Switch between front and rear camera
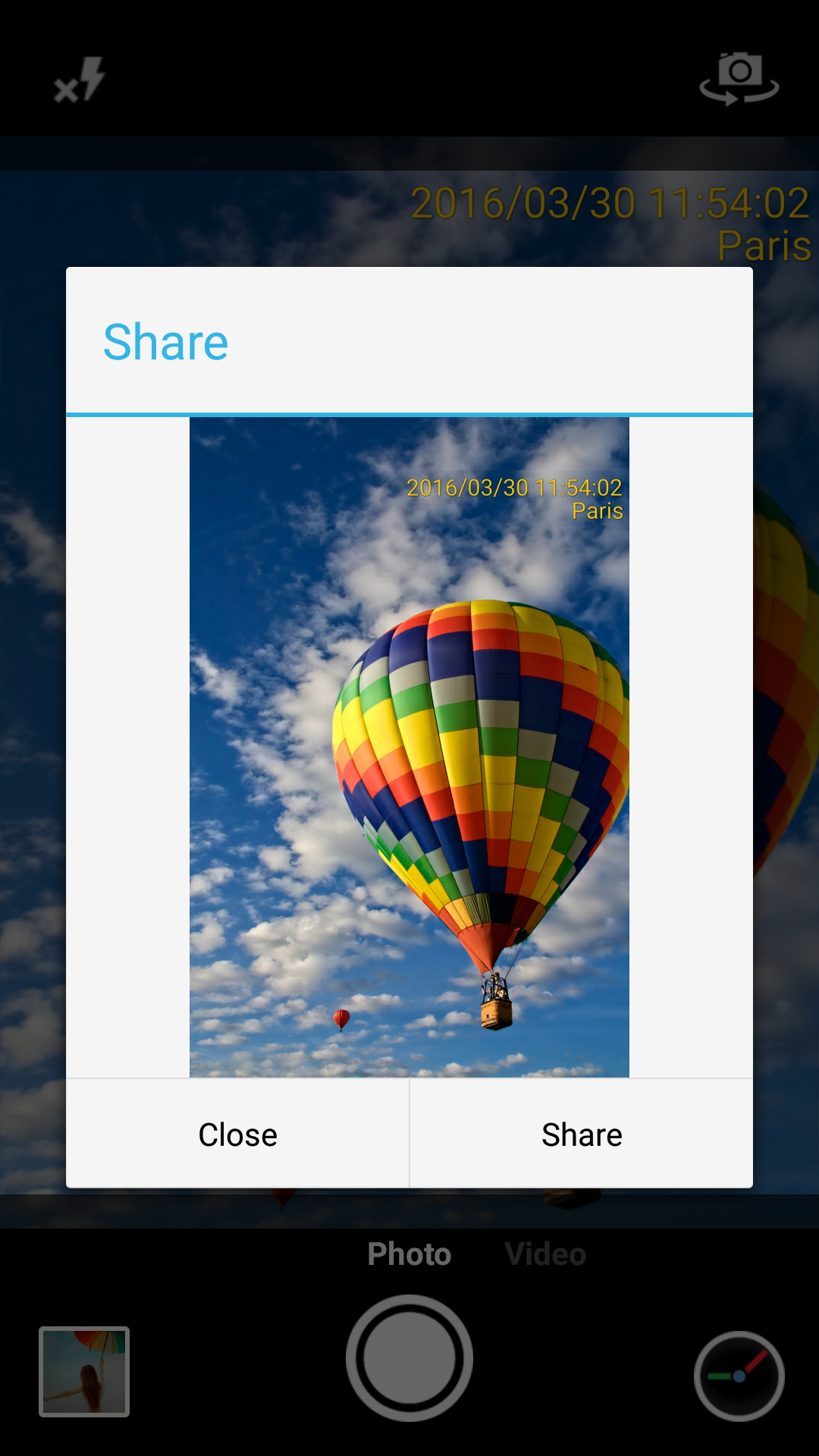This screenshot has height=1456, width=819. (x=739, y=79)
